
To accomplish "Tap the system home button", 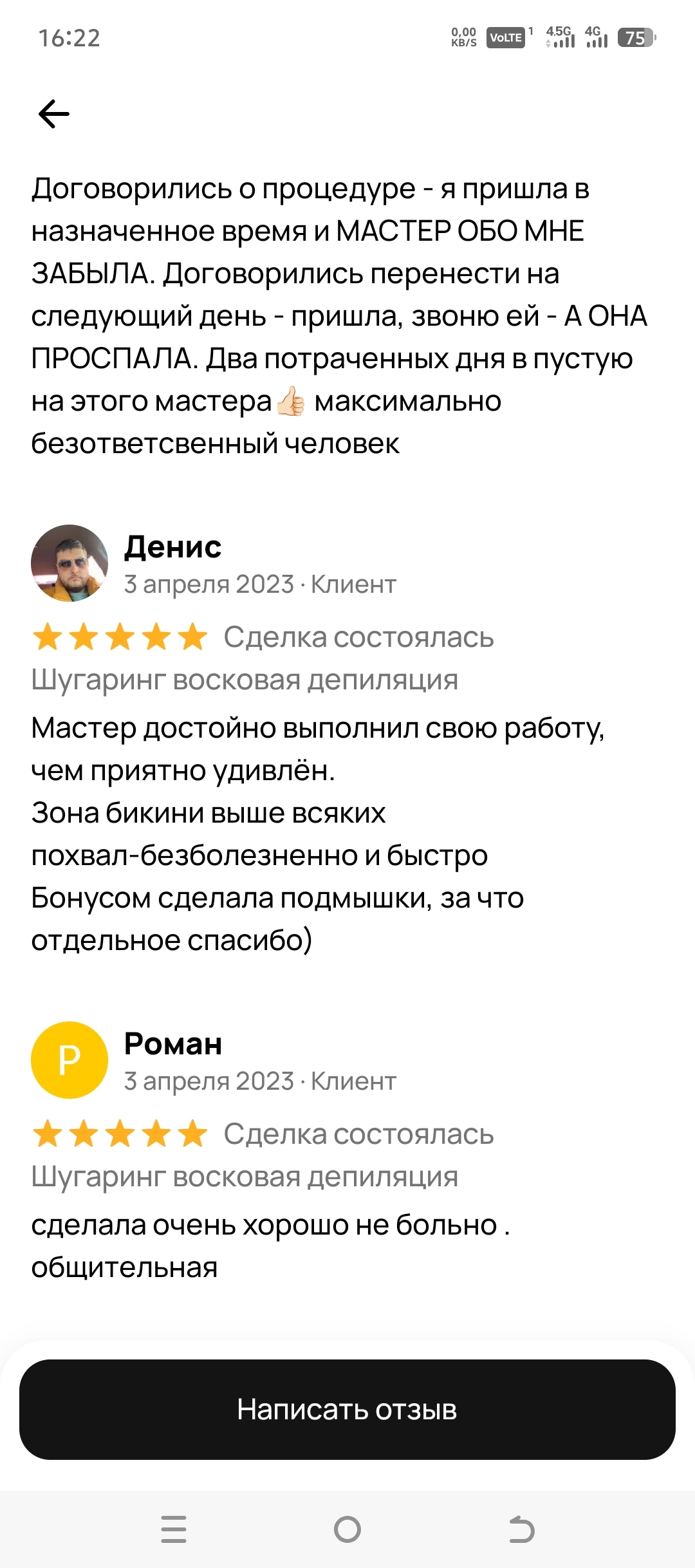I will (347, 1529).
